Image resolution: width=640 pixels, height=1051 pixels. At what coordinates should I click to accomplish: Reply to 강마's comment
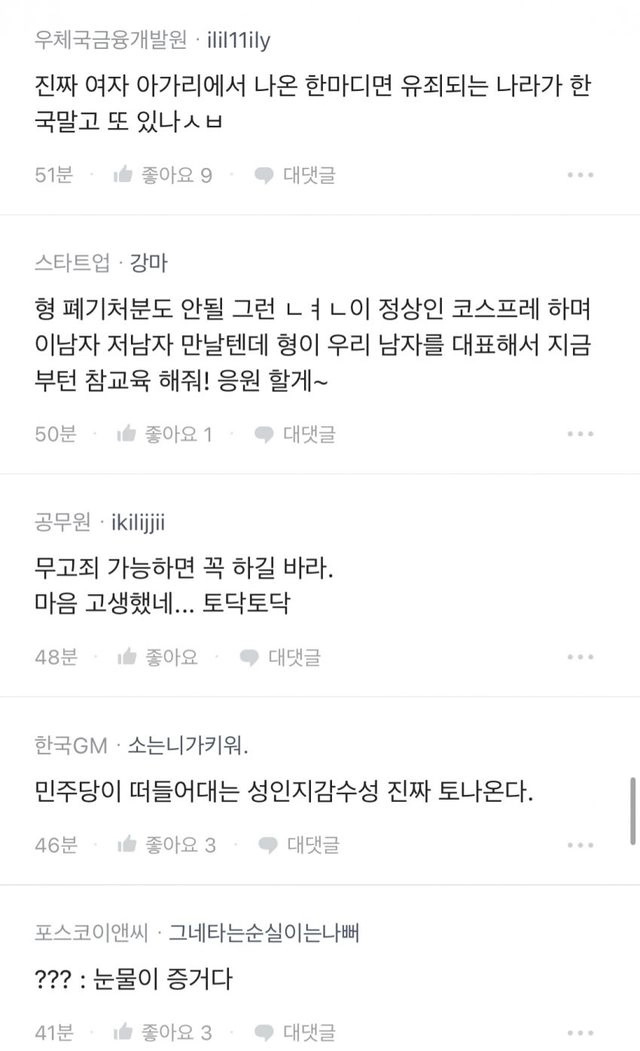coord(294,434)
